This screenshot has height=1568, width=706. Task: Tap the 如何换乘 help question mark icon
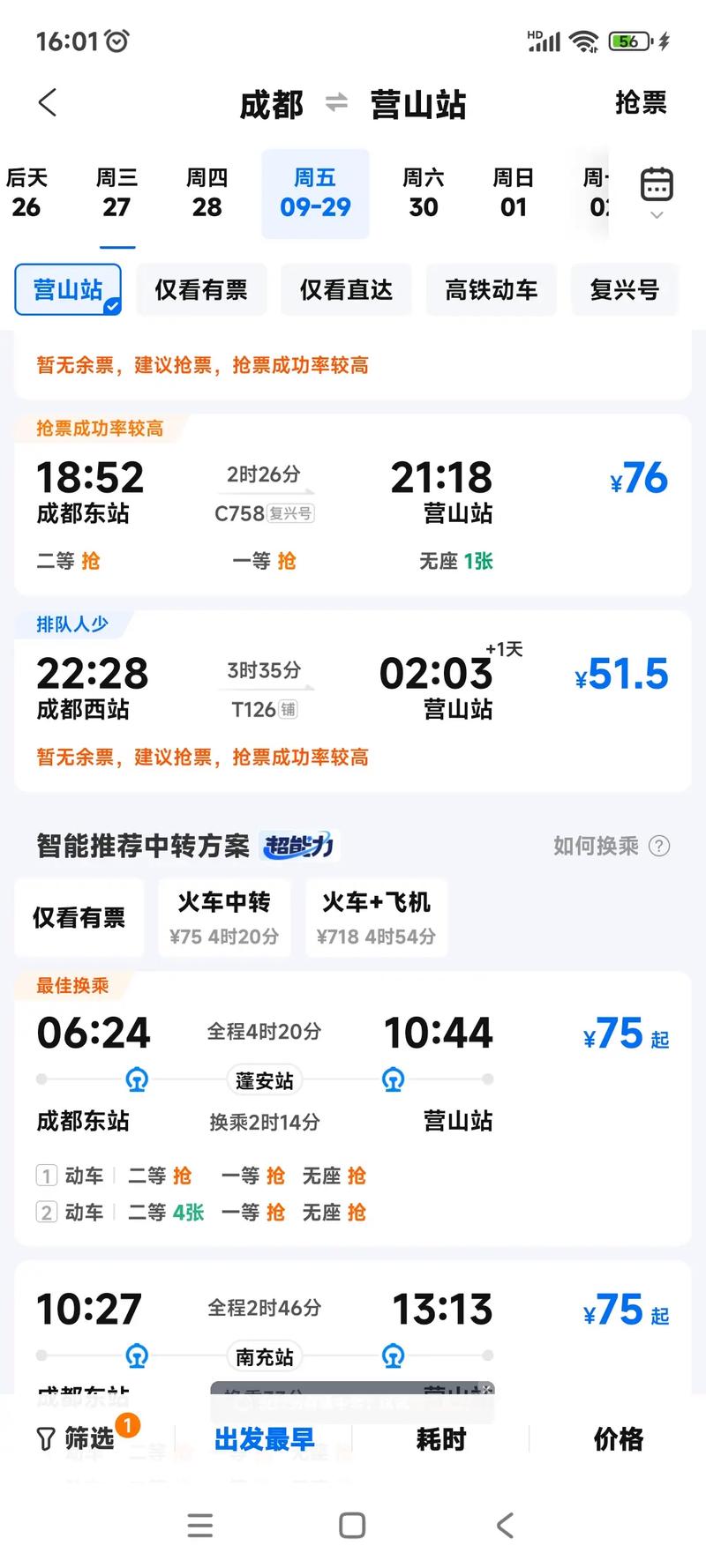[659, 846]
